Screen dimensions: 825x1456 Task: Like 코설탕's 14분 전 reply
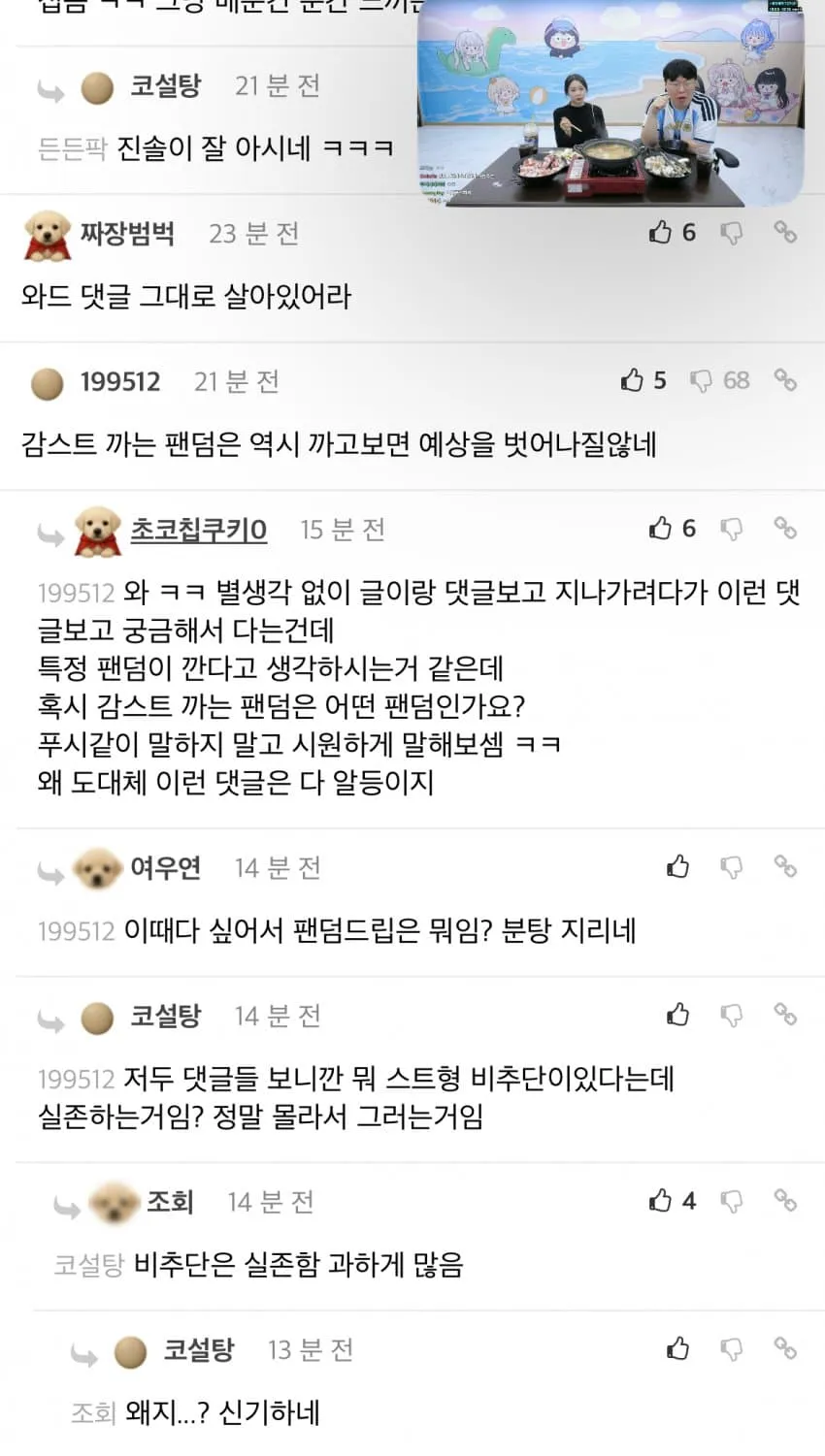pos(678,1015)
